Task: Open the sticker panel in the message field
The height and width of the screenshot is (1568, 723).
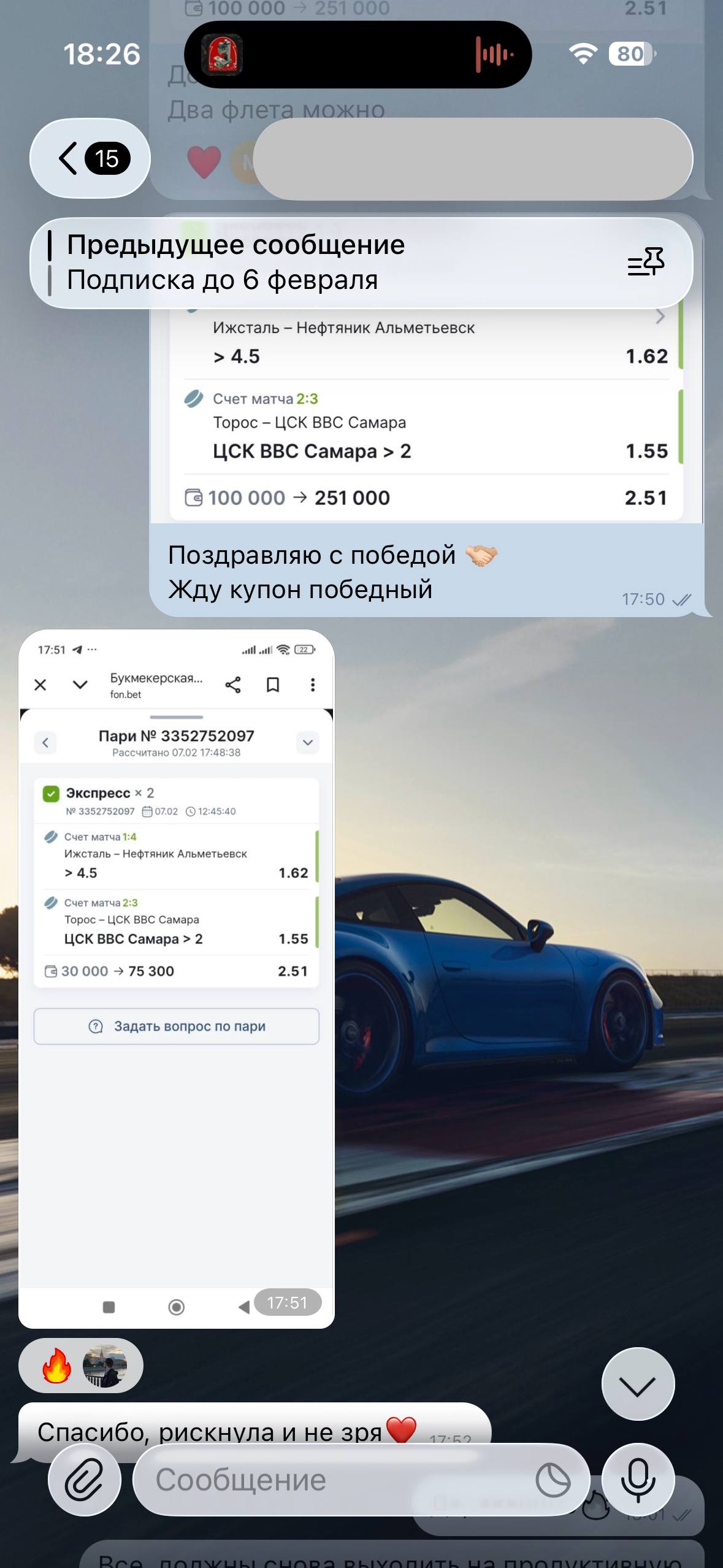Action: tap(553, 1480)
